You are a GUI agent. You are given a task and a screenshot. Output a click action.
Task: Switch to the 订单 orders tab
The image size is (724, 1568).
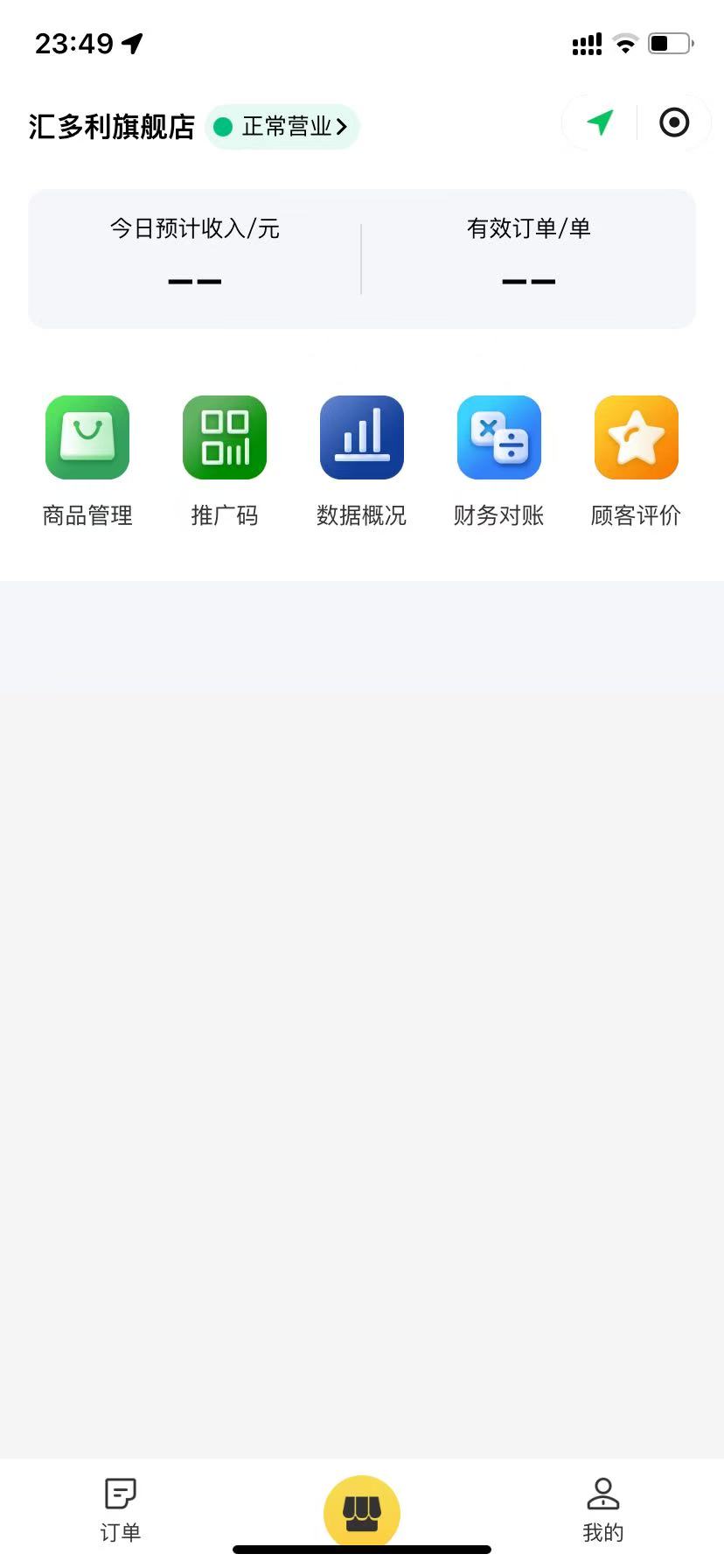click(x=121, y=1508)
